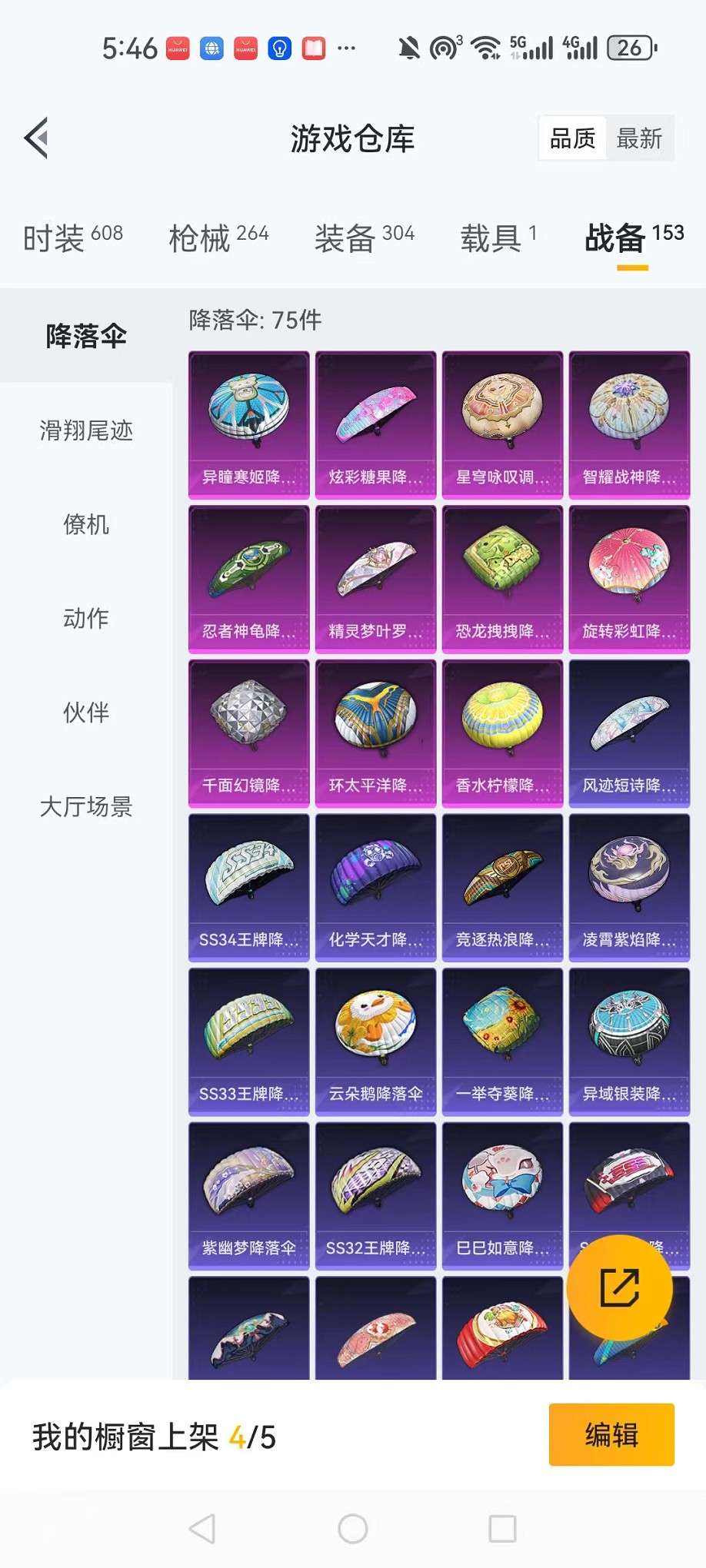Image resolution: width=706 pixels, height=1568 pixels.
Task: Open 忍者神龟 parachute item
Action: click(248, 579)
